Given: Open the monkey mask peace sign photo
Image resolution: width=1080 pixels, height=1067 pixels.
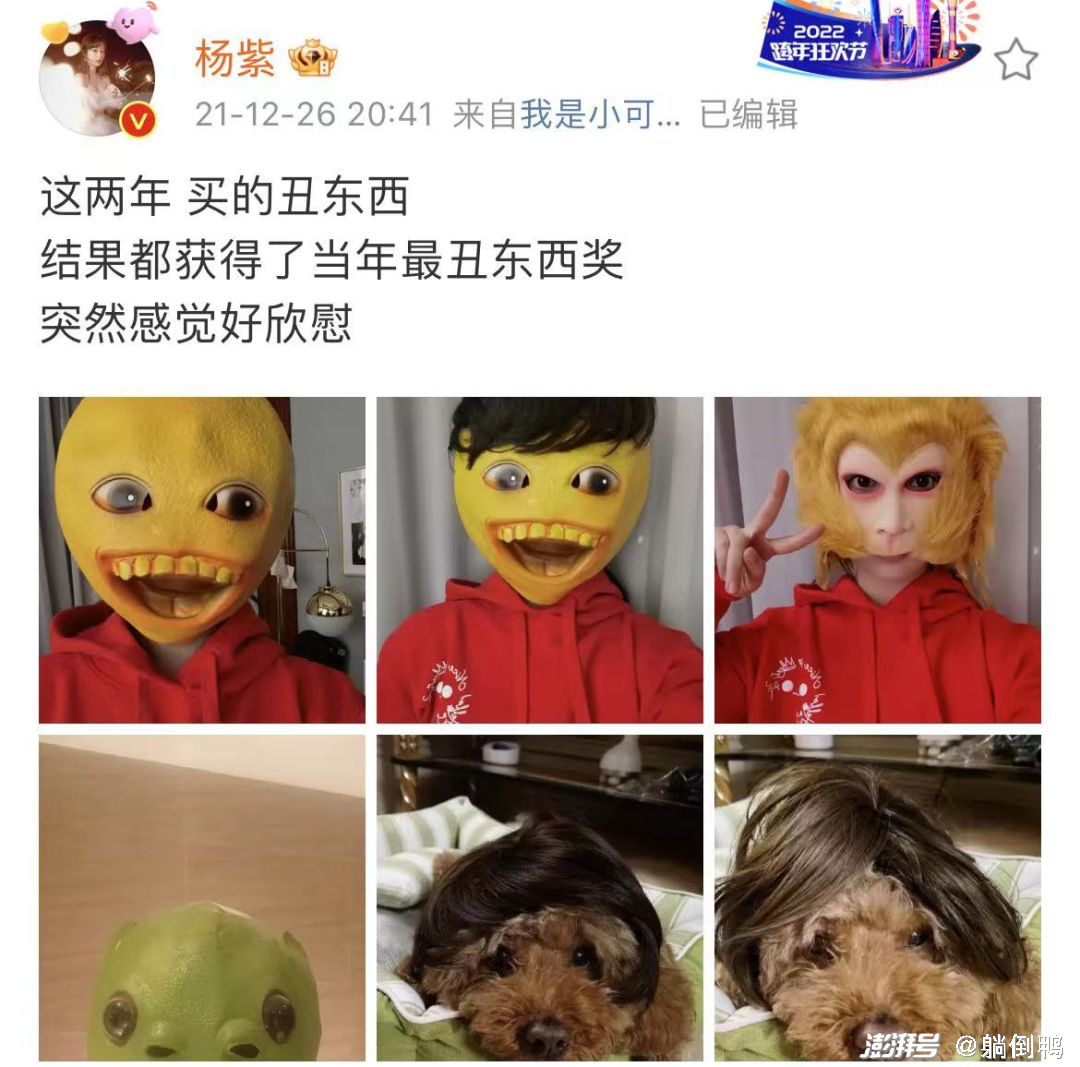Looking at the screenshot, I should [877, 560].
